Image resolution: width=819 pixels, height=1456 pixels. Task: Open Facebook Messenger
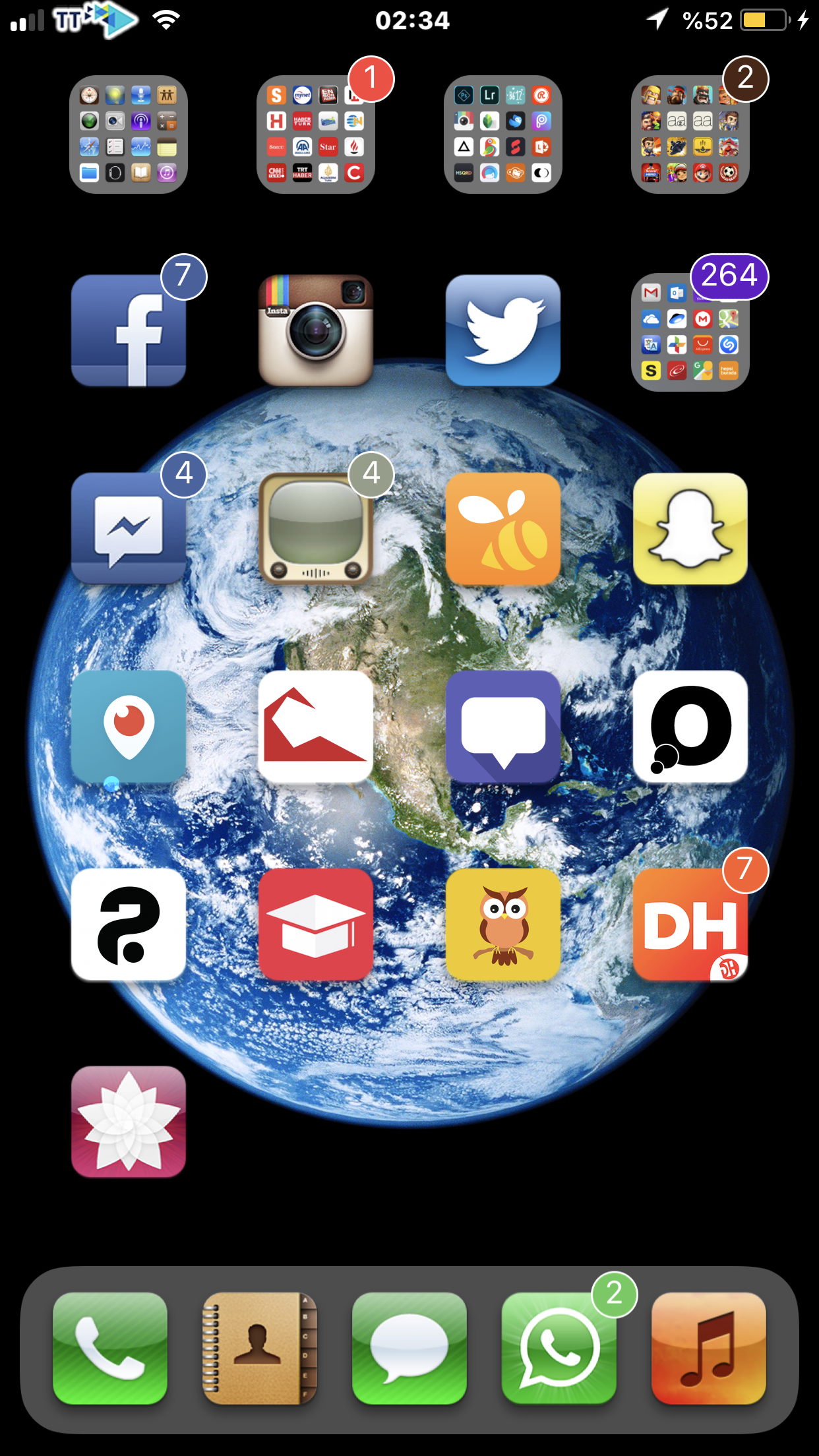point(129,528)
